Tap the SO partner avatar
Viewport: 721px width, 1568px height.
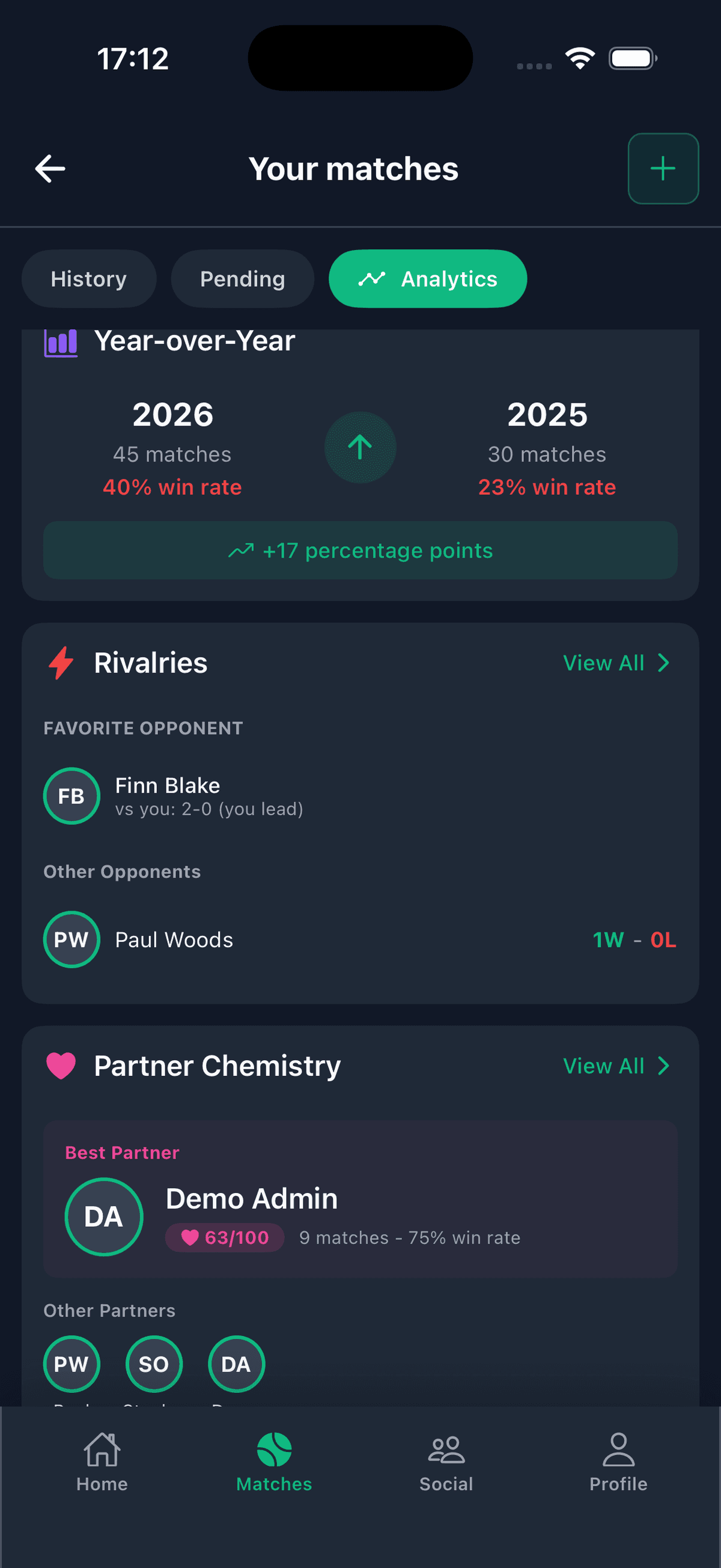tap(154, 1364)
